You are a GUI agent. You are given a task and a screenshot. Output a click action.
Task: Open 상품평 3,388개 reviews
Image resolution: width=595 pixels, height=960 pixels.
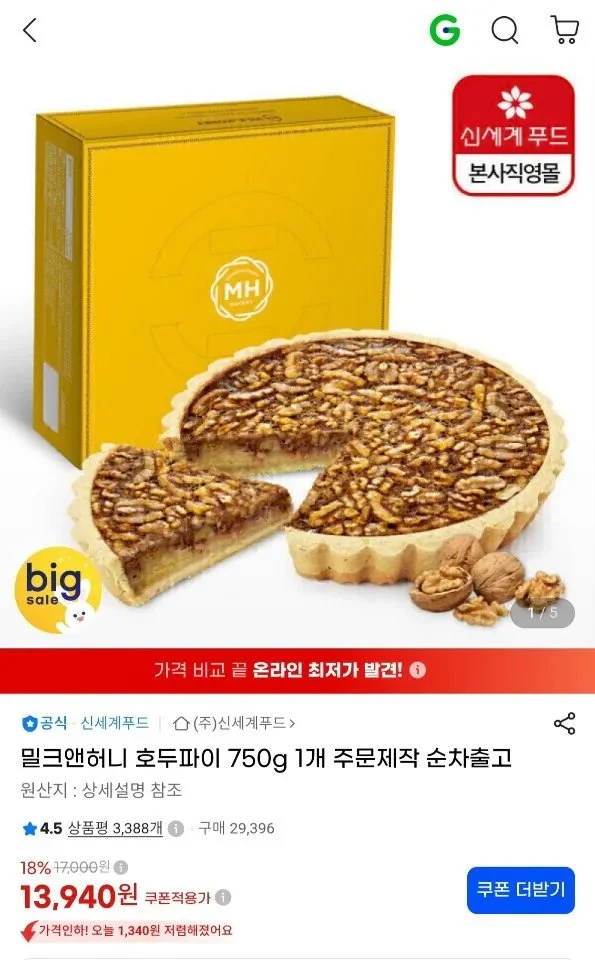[115, 828]
